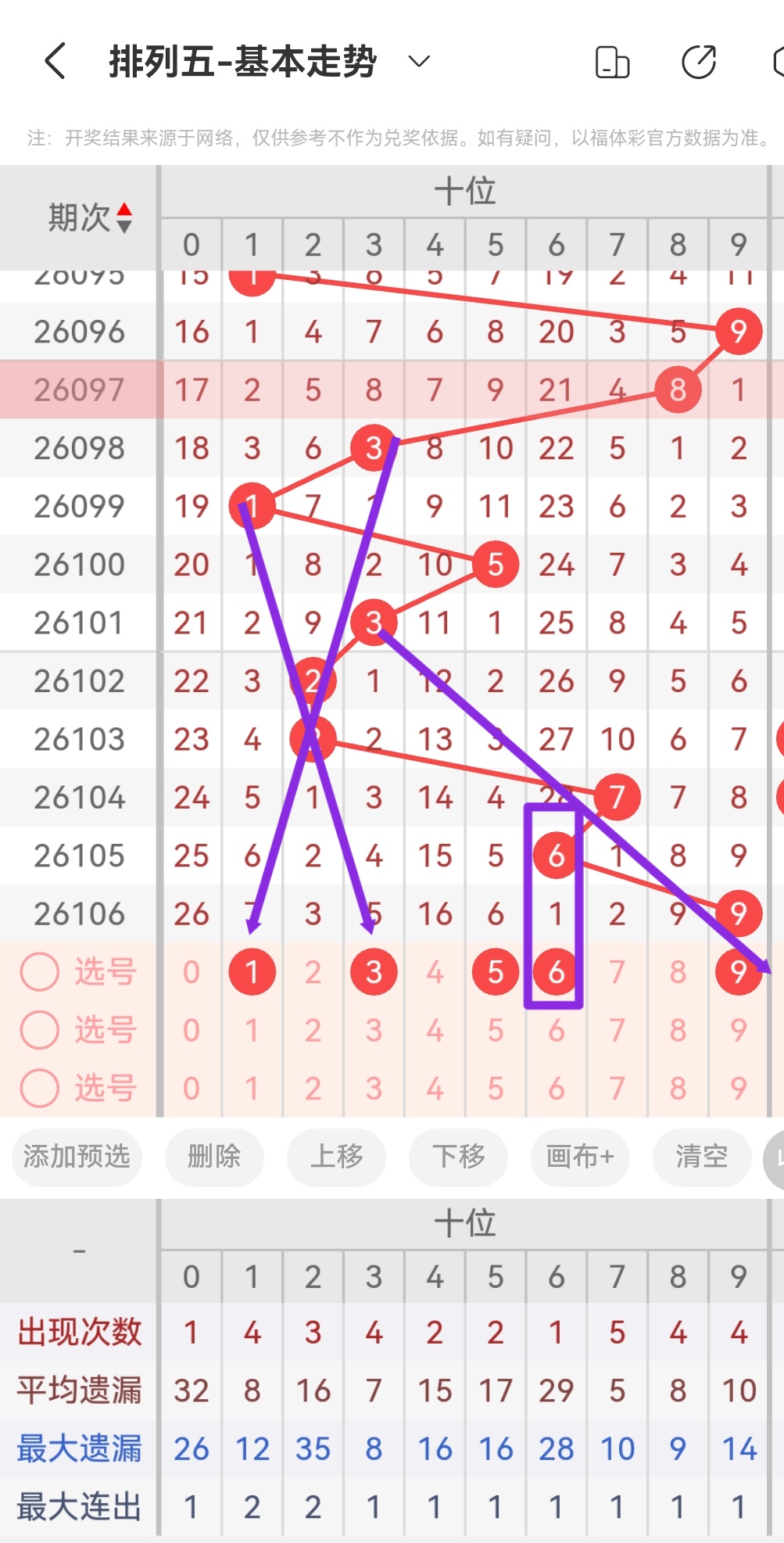
Task: Tap the red circle icon at the toolbar's right edge
Action: coord(776,1158)
